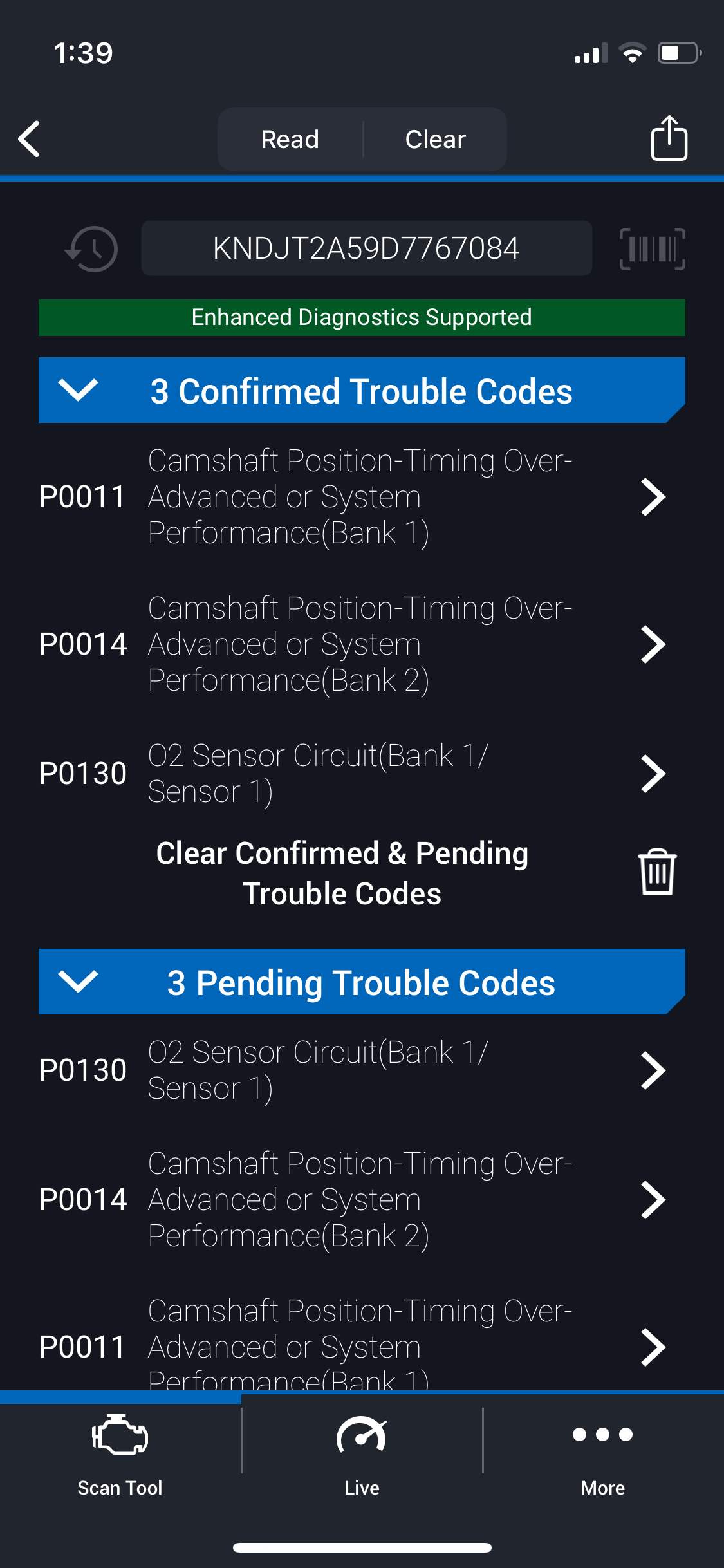
Task: Open VIN history clock icon
Action: tap(92, 248)
